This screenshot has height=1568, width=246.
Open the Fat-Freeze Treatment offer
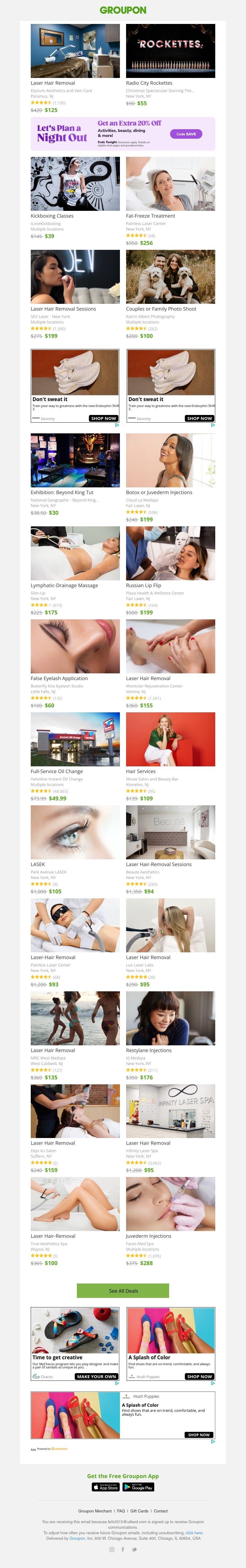(x=170, y=184)
